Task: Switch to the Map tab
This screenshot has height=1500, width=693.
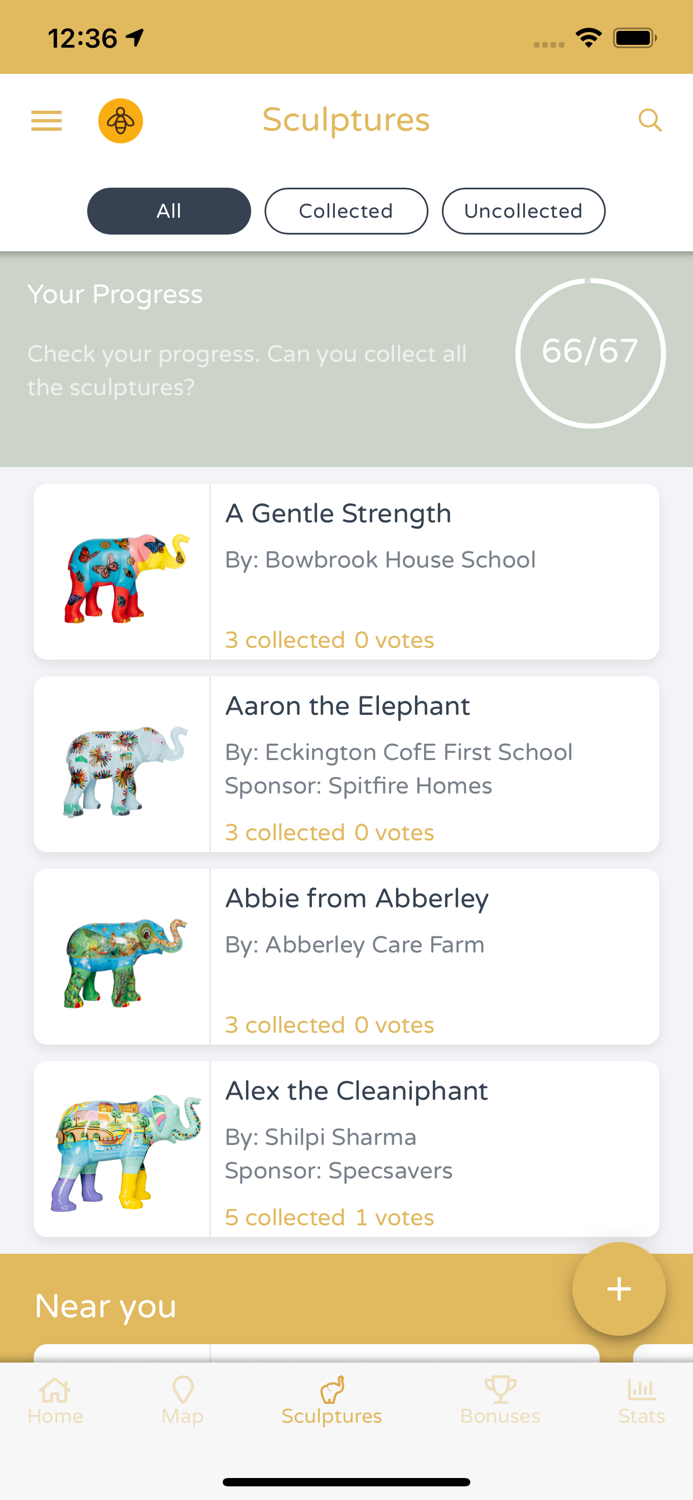Action: pyautogui.click(x=182, y=1401)
